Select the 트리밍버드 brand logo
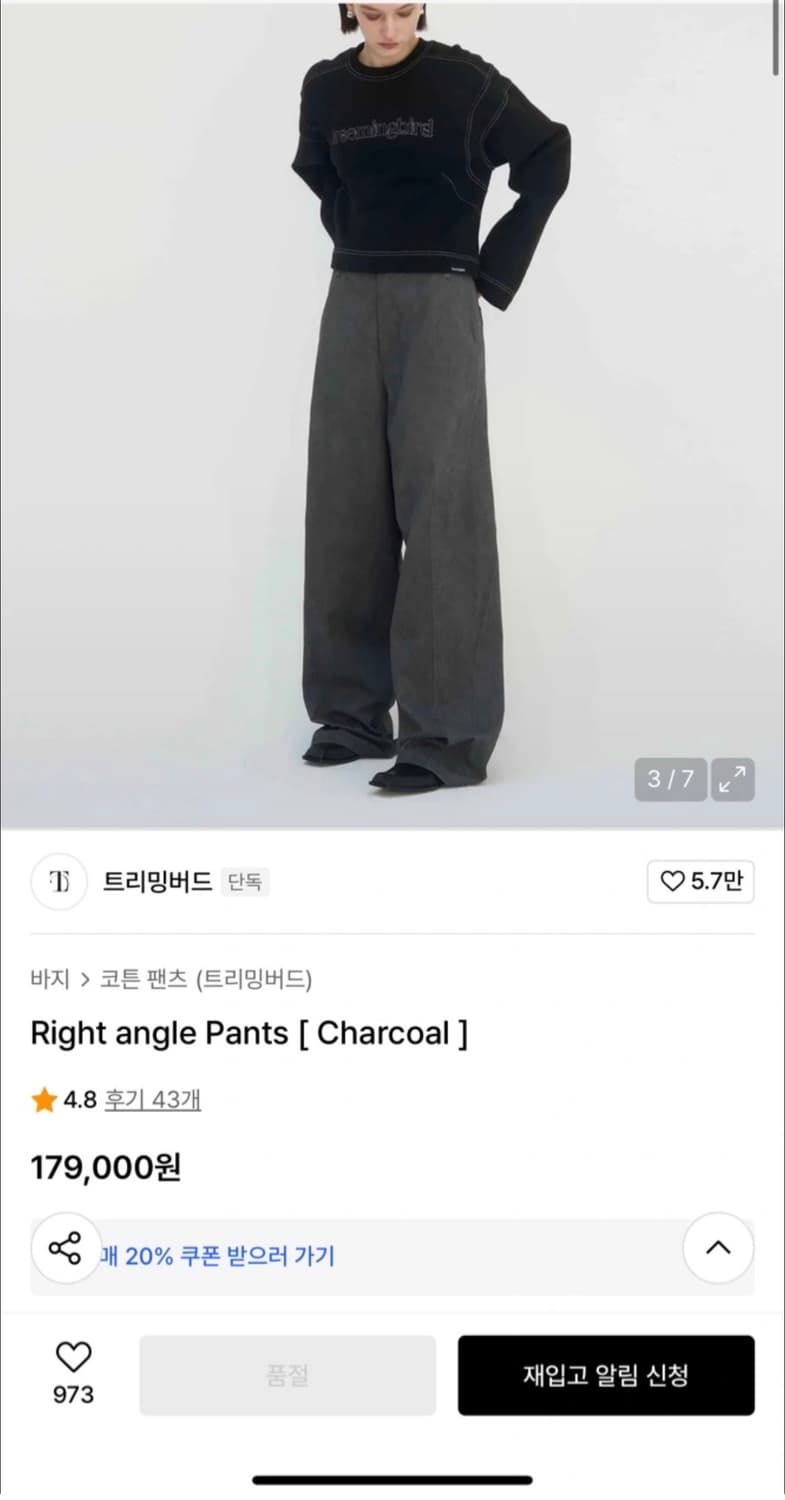This screenshot has width=785, height=1500. 58,882
